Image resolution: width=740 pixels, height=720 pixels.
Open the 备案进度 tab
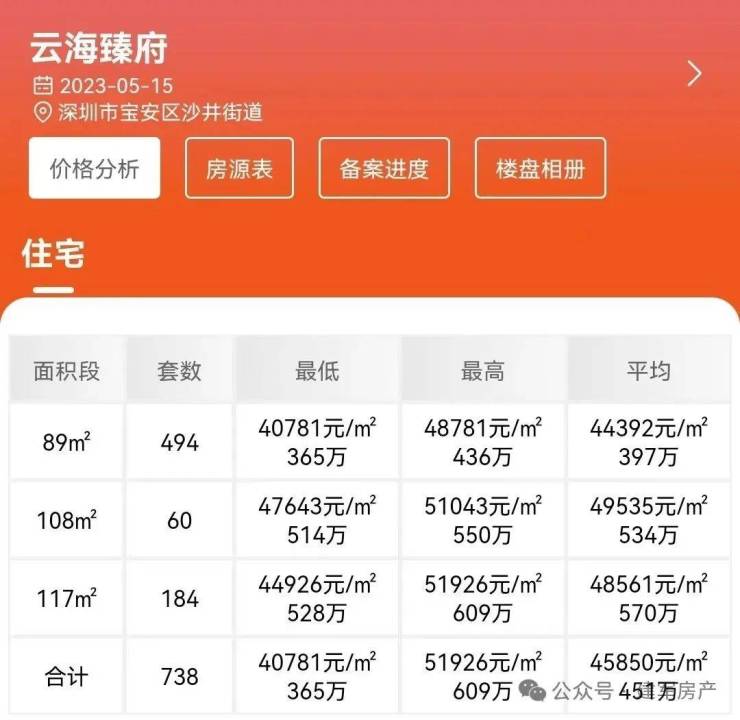point(384,168)
